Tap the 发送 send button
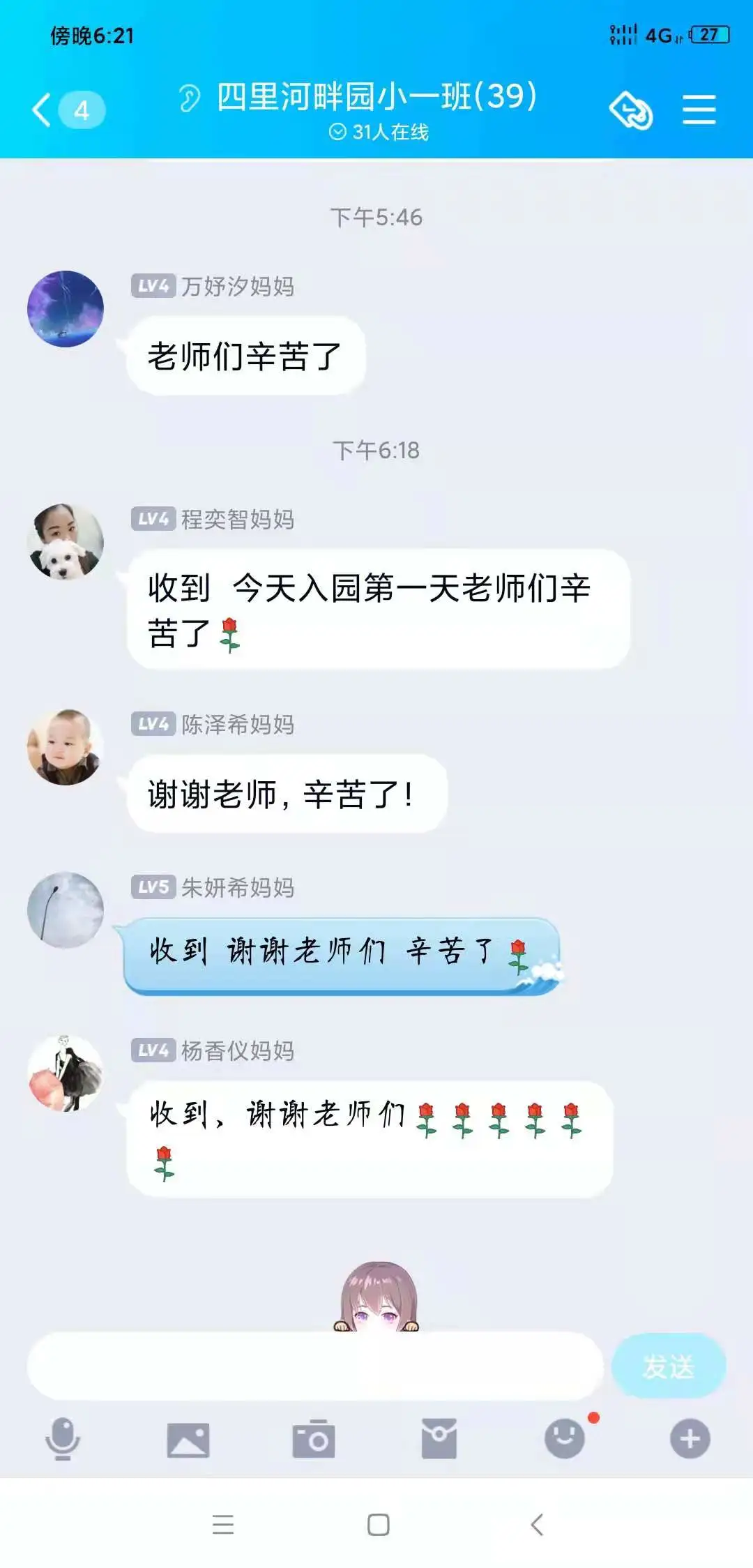 (x=668, y=1366)
